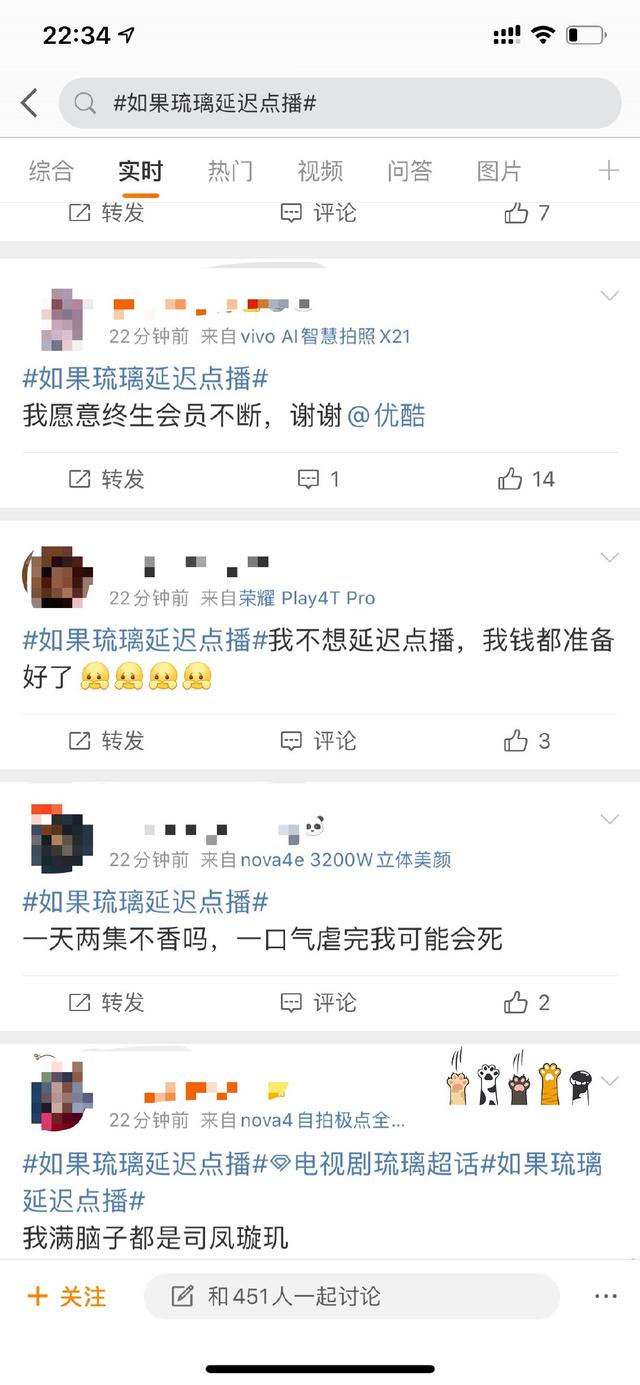
Task: Expand options chevron on the 荣耀 Play4T Pro post
Action: [x=609, y=557]
